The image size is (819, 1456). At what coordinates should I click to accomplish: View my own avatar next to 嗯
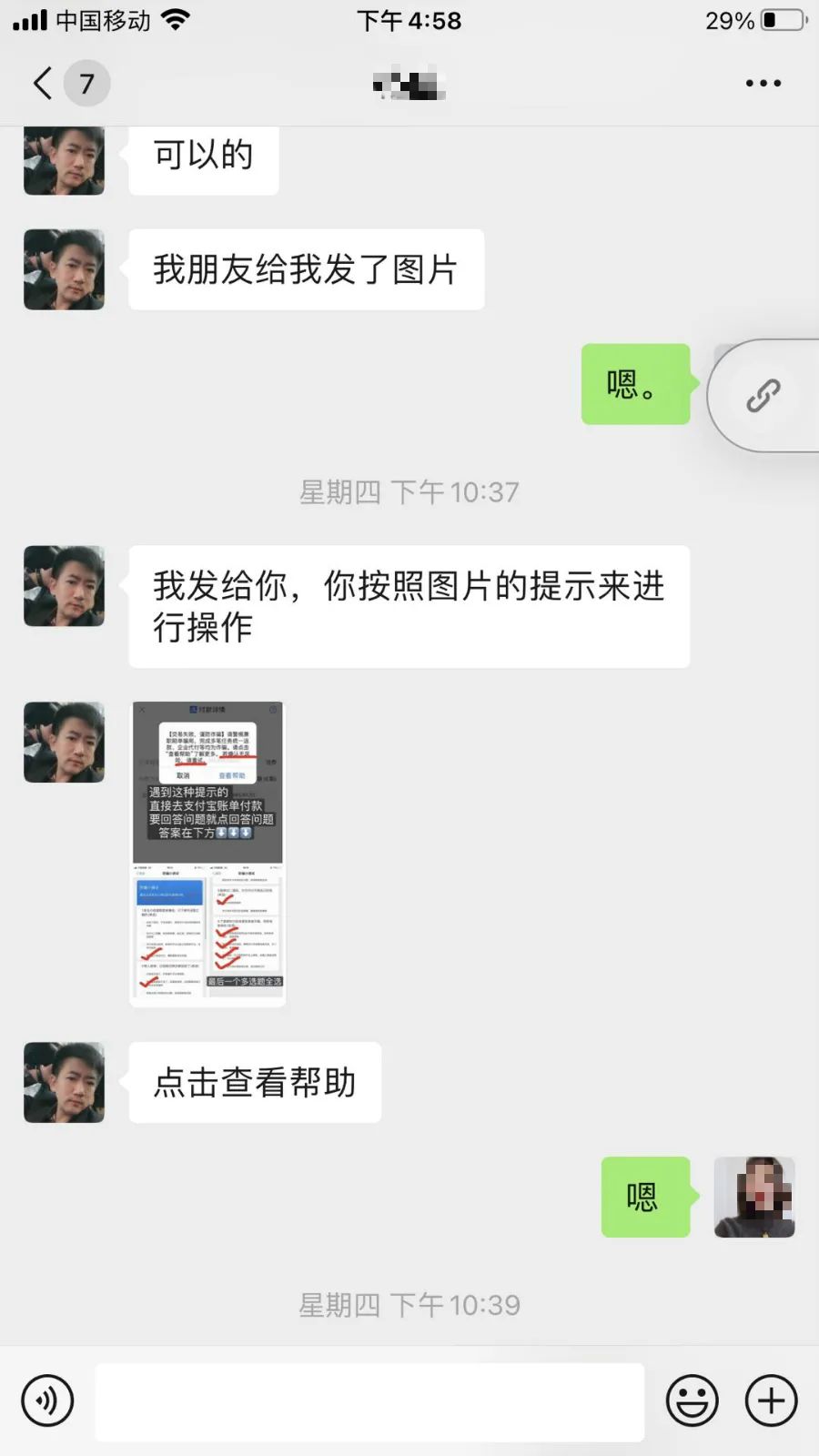[753, 1197]
